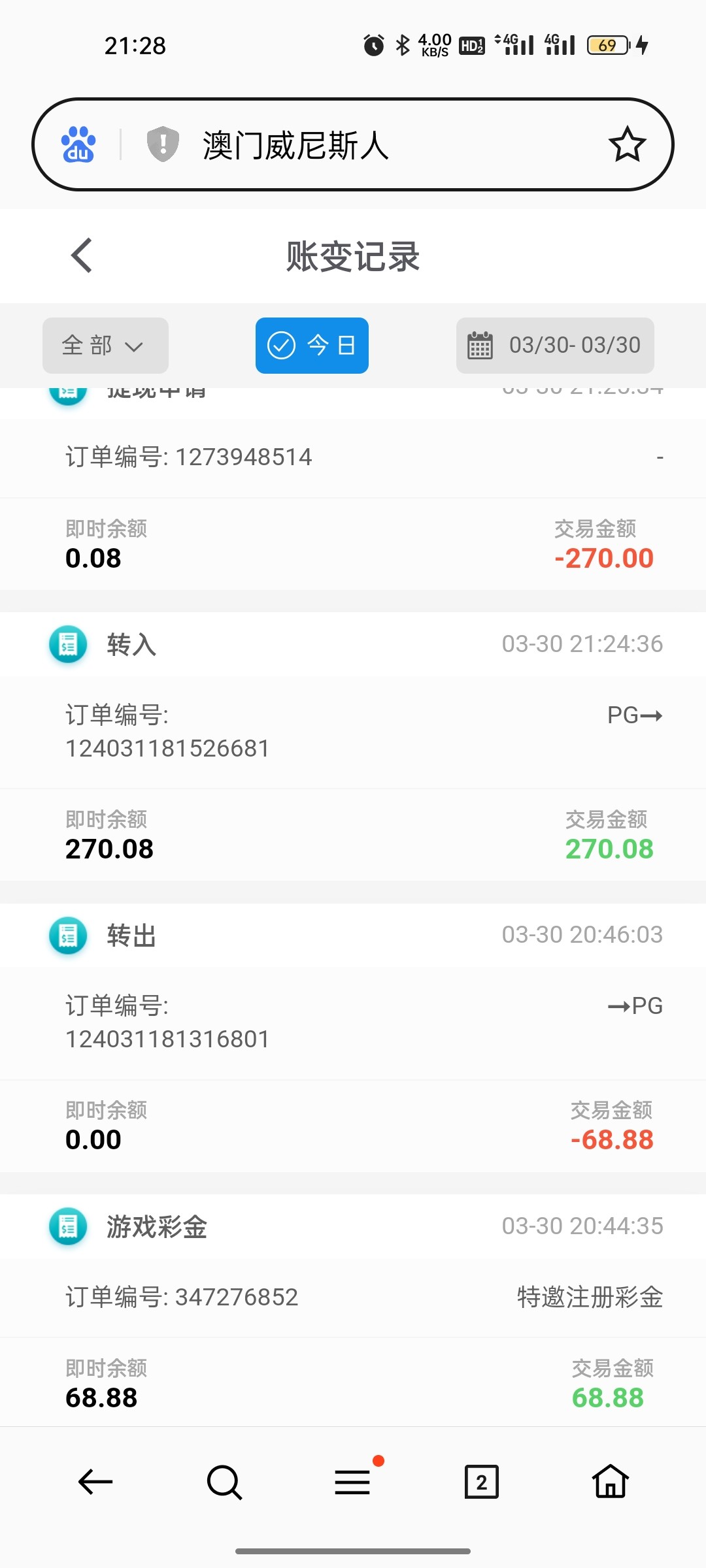
Task: Open the Baidu paw logo icon
Action: (x=78, y=144)
